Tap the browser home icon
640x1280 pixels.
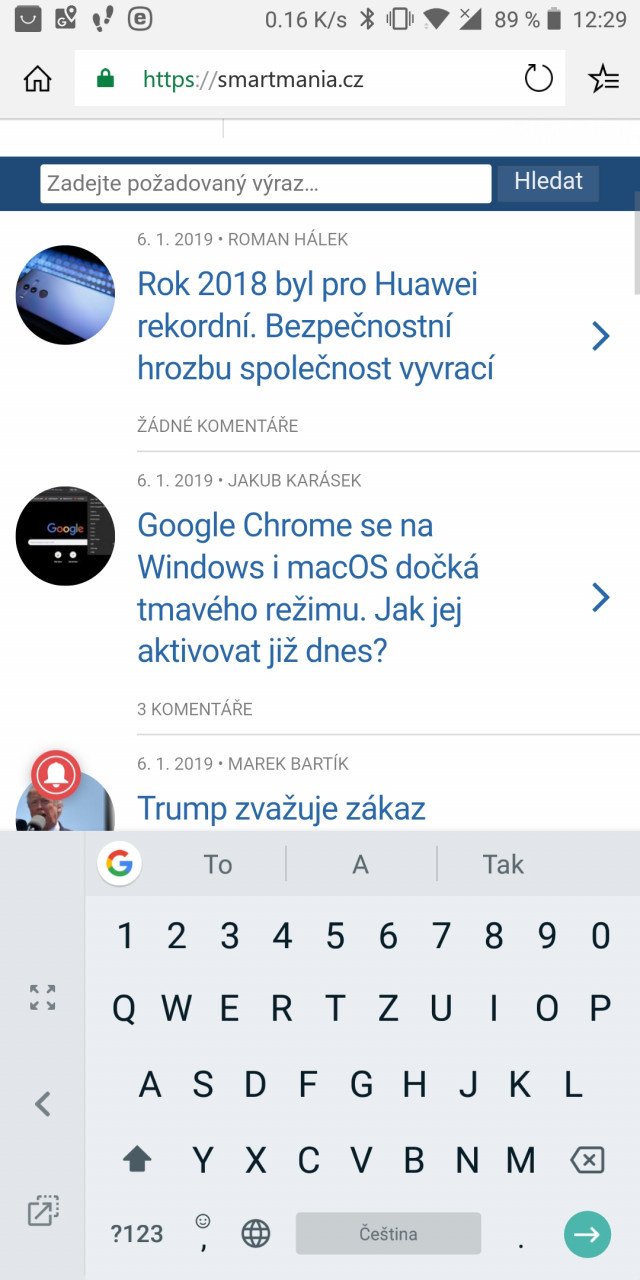point(37,79)
